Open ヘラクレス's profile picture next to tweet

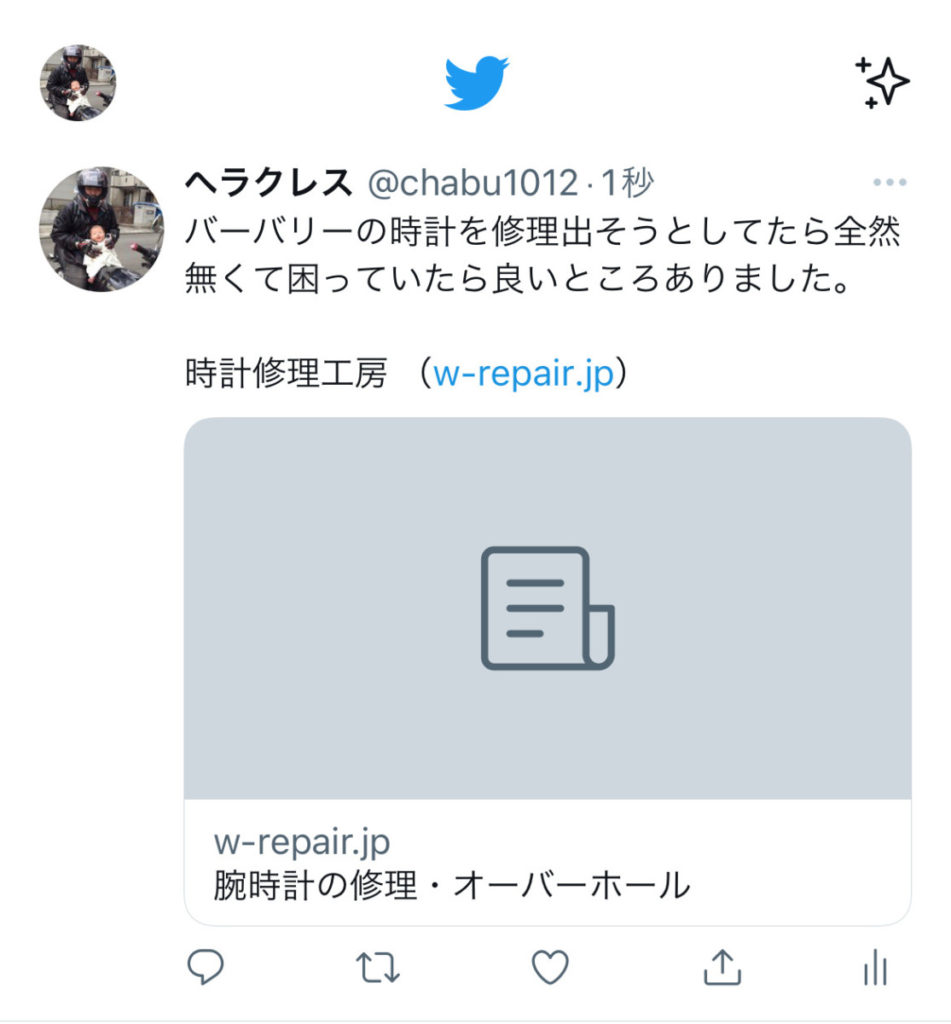tap(101, 229)
